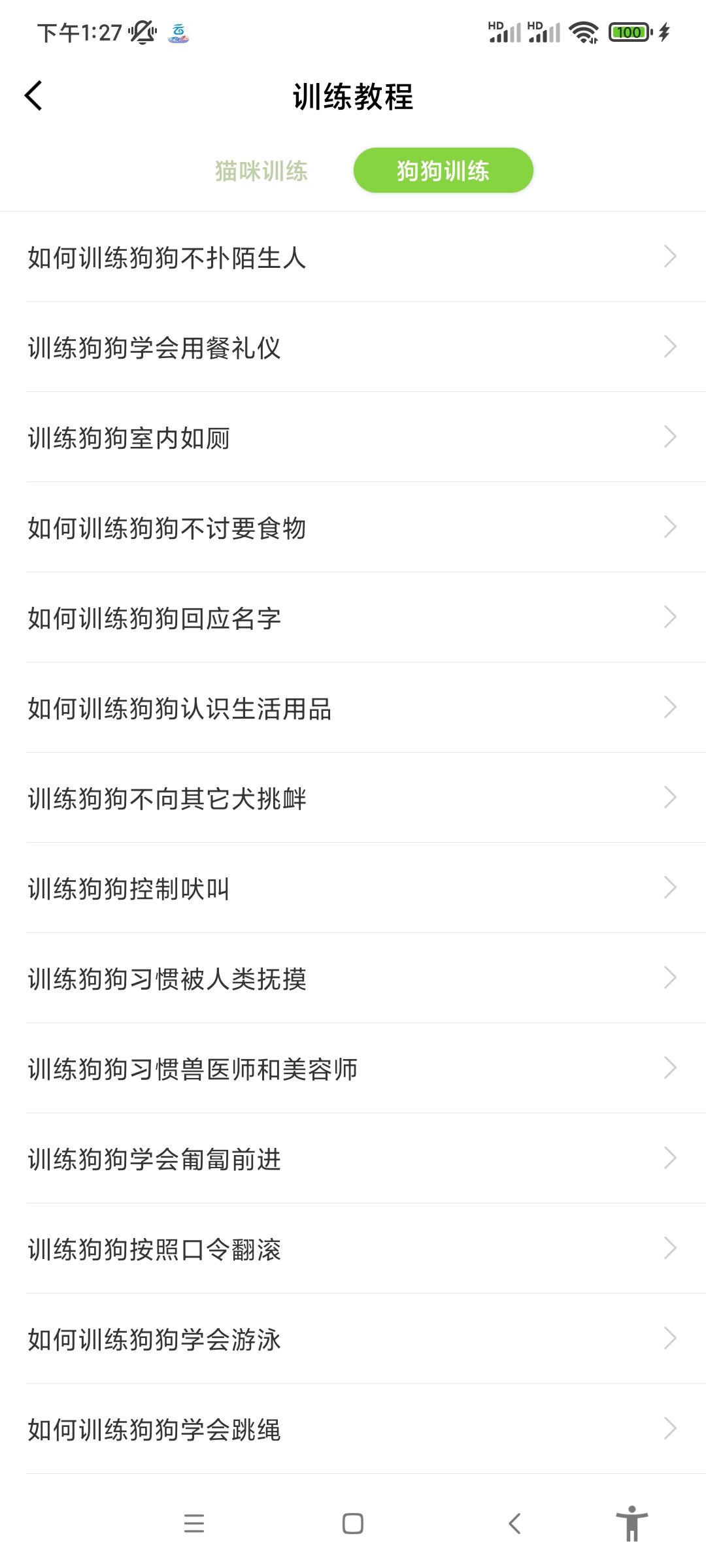This screenshot has width=706, height=1568.
Task: Open 如何训练狗狗不扑陌生人 tutorial
Action: (x=353, y=257)
